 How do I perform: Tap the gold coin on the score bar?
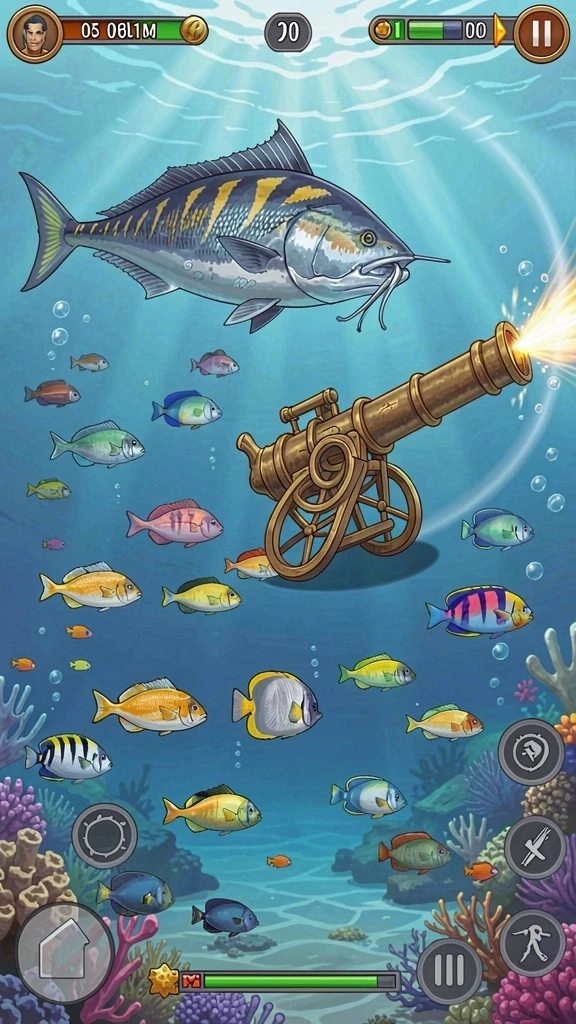click(194, 30)
